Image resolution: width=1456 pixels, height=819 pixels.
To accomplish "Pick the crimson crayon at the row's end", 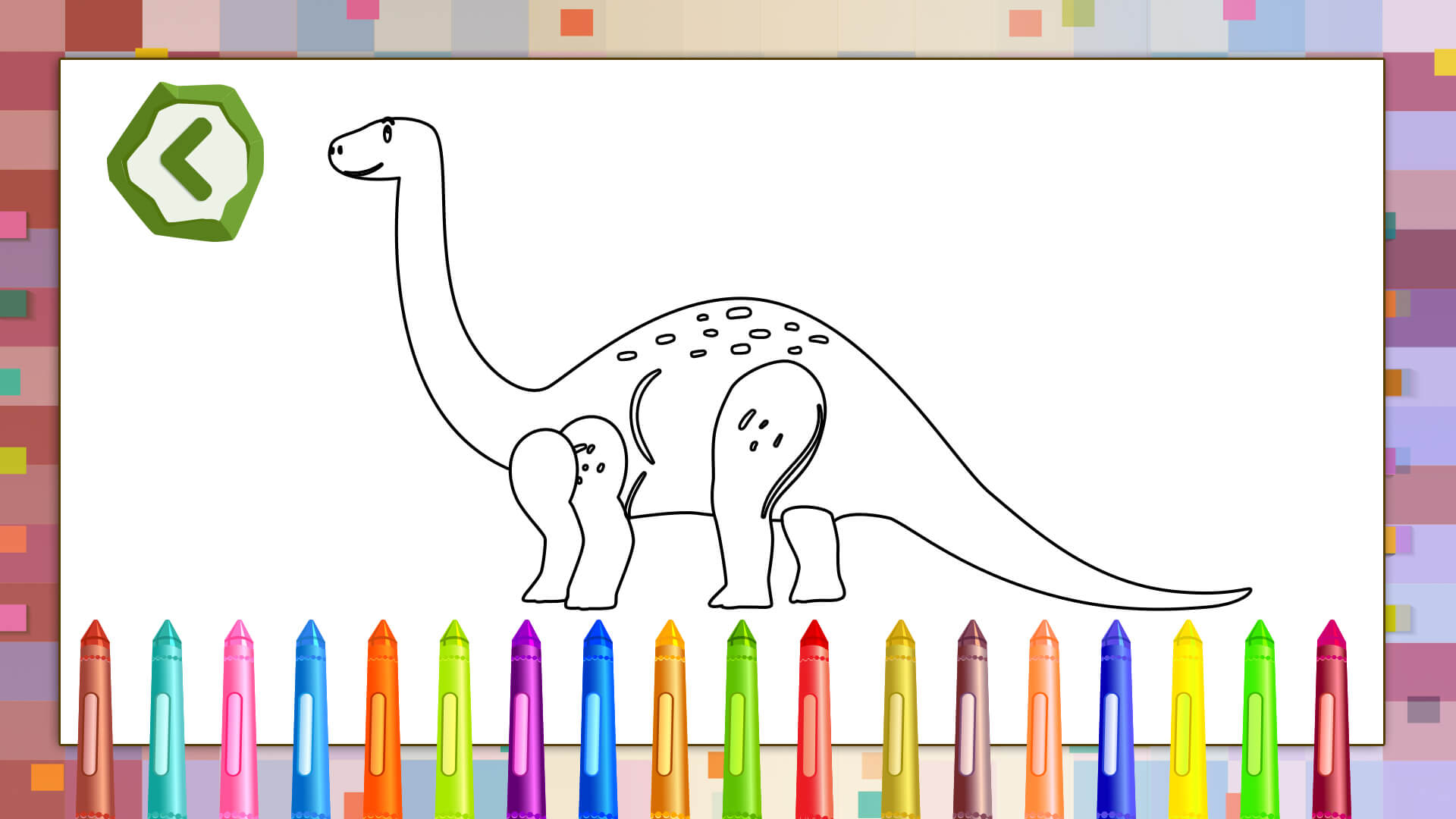I will pos(1331,720).
